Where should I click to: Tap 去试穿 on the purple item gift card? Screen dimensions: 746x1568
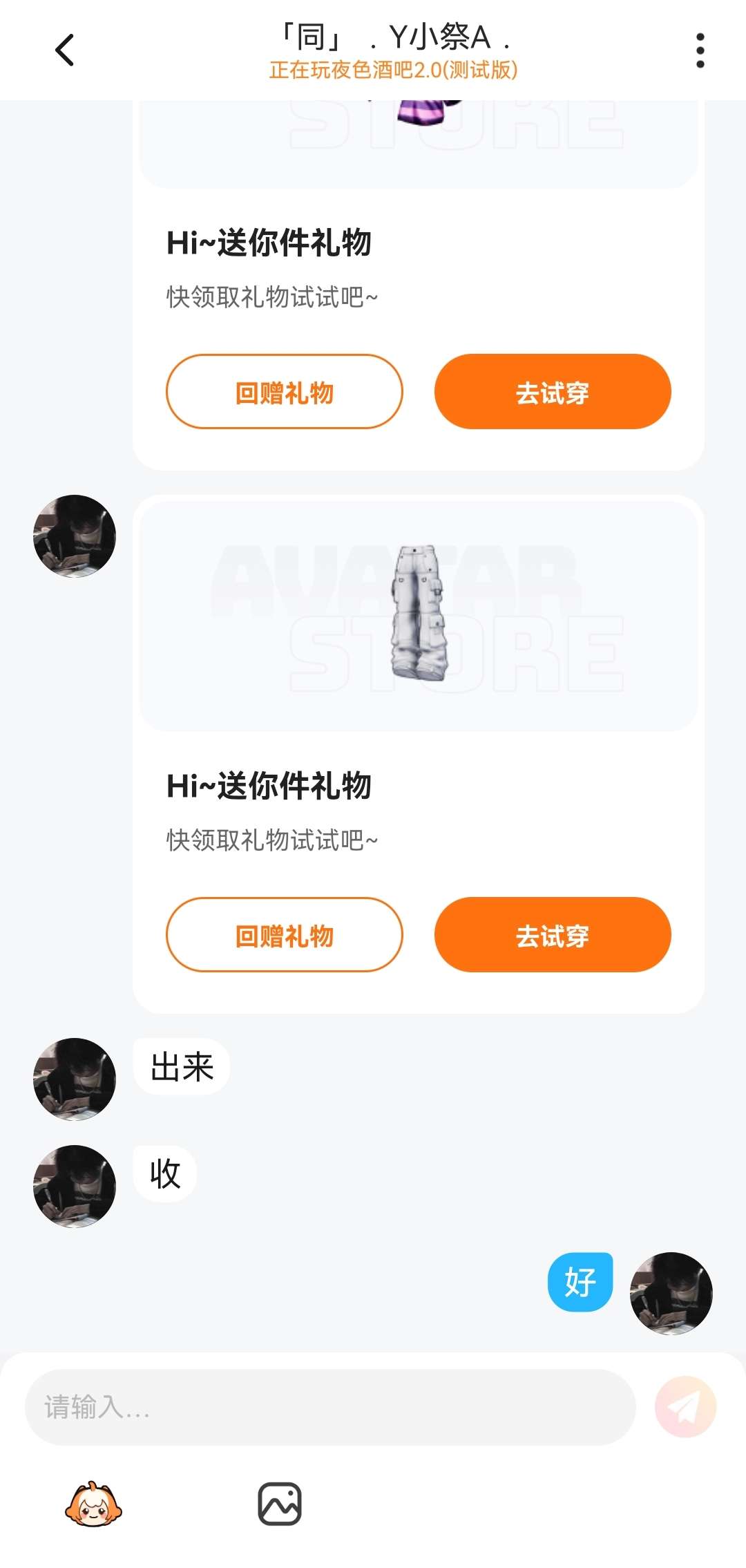[x=552, y=392]
